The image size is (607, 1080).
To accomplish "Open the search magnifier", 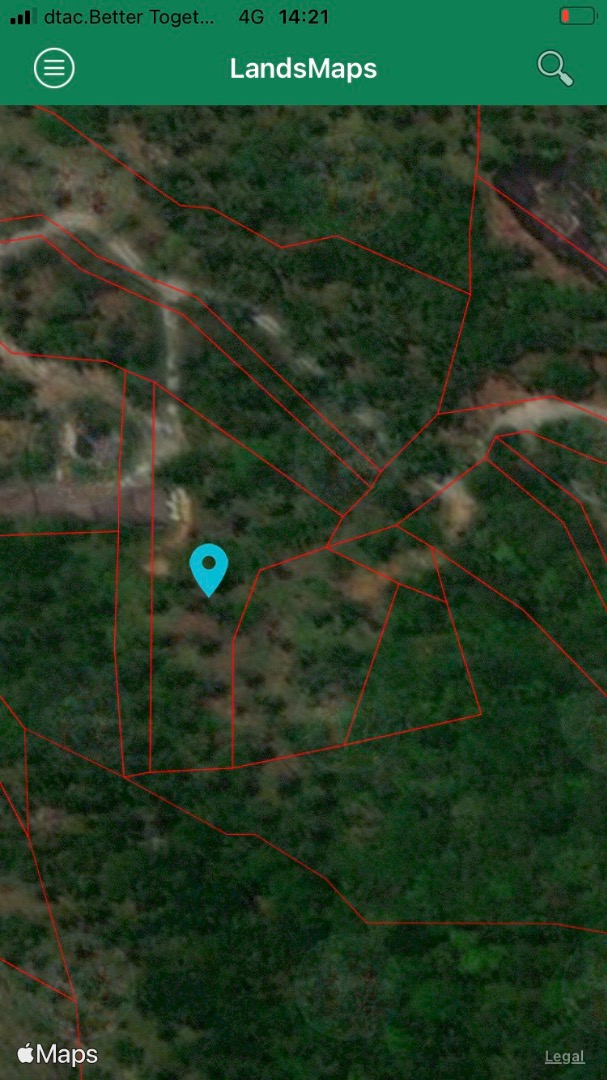I will click(555, 69).
